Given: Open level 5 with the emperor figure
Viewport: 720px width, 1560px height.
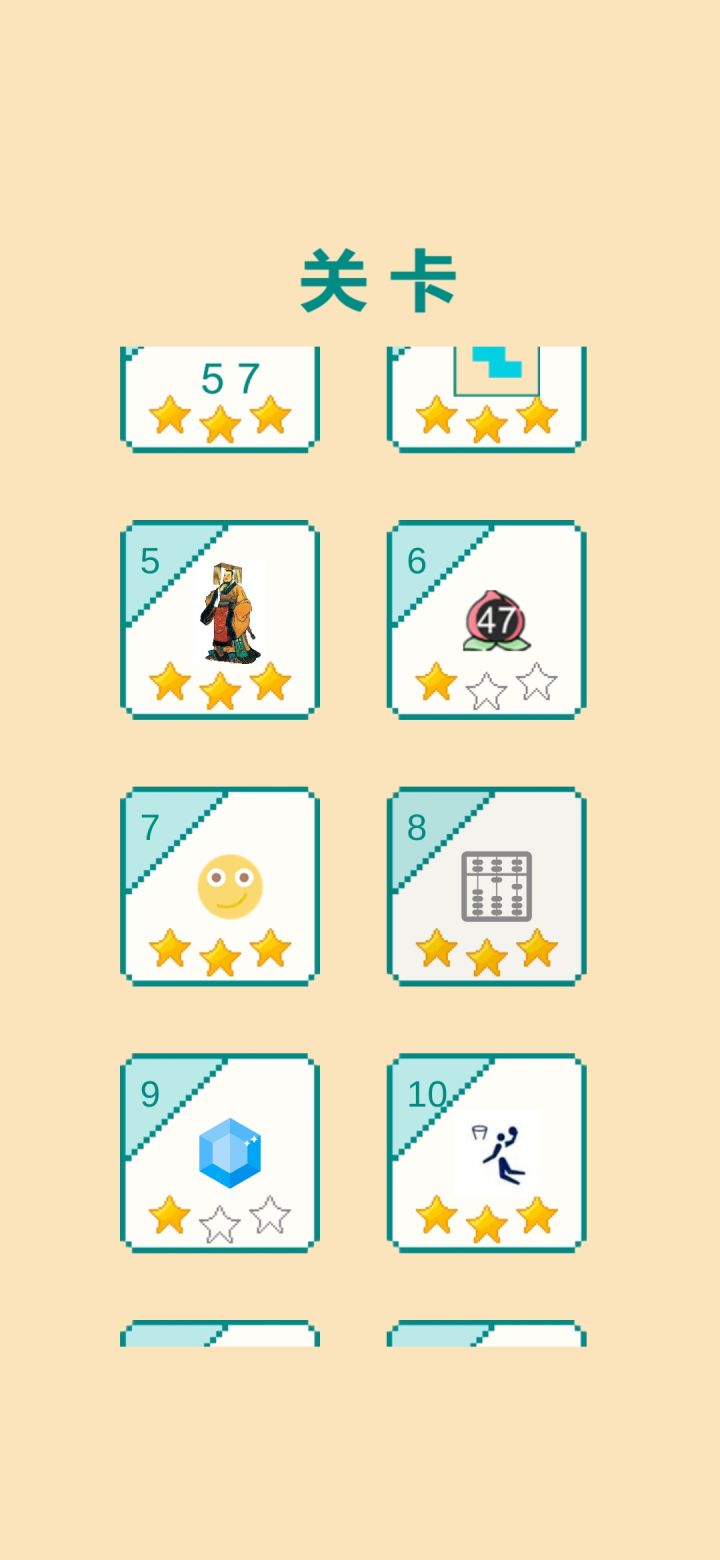Looking at the screenshot, I should pyautogui.click(x=220, y=619).
